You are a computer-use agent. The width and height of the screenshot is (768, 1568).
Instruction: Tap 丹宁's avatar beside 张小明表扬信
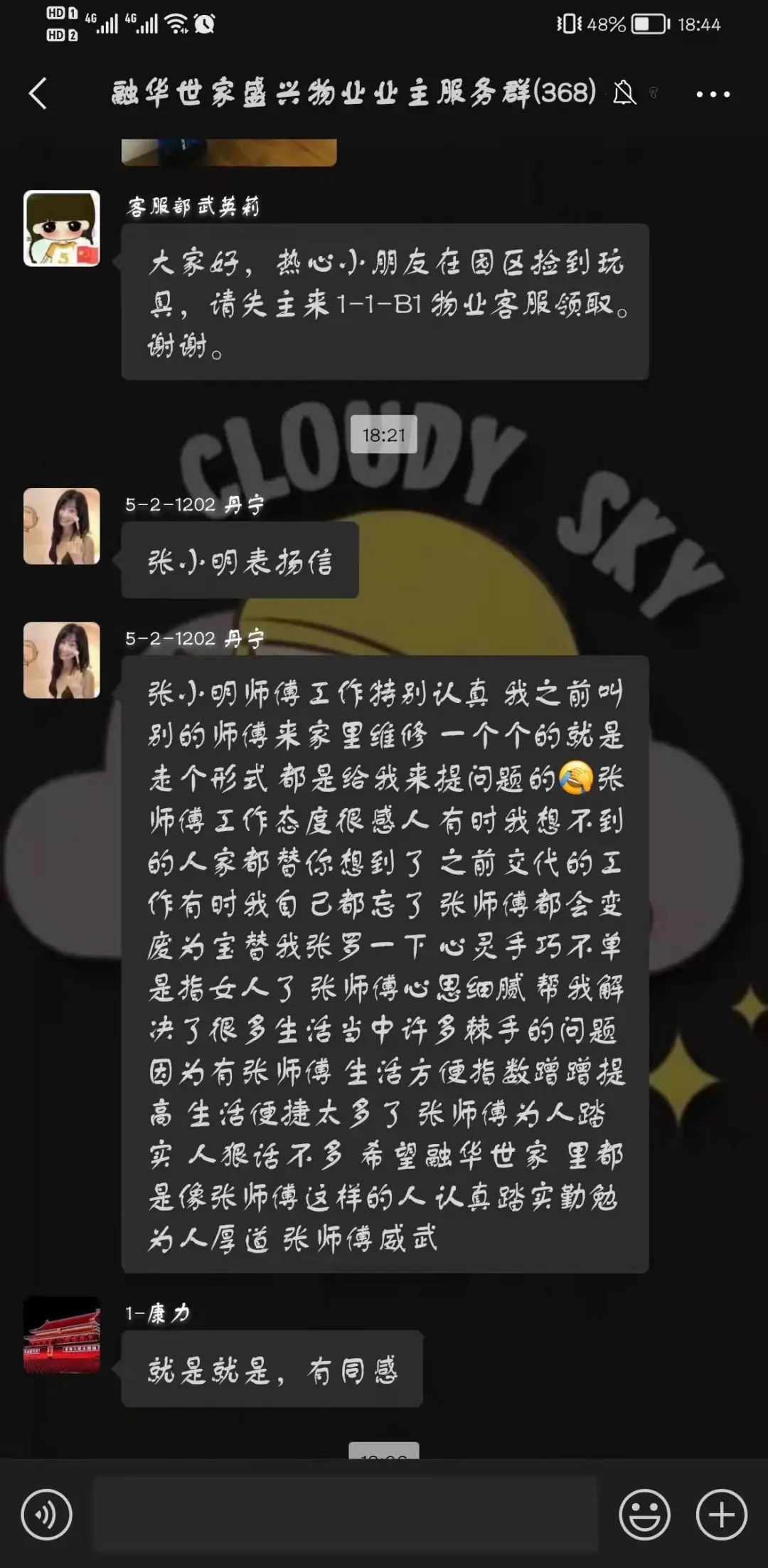[x=62, y=526]
